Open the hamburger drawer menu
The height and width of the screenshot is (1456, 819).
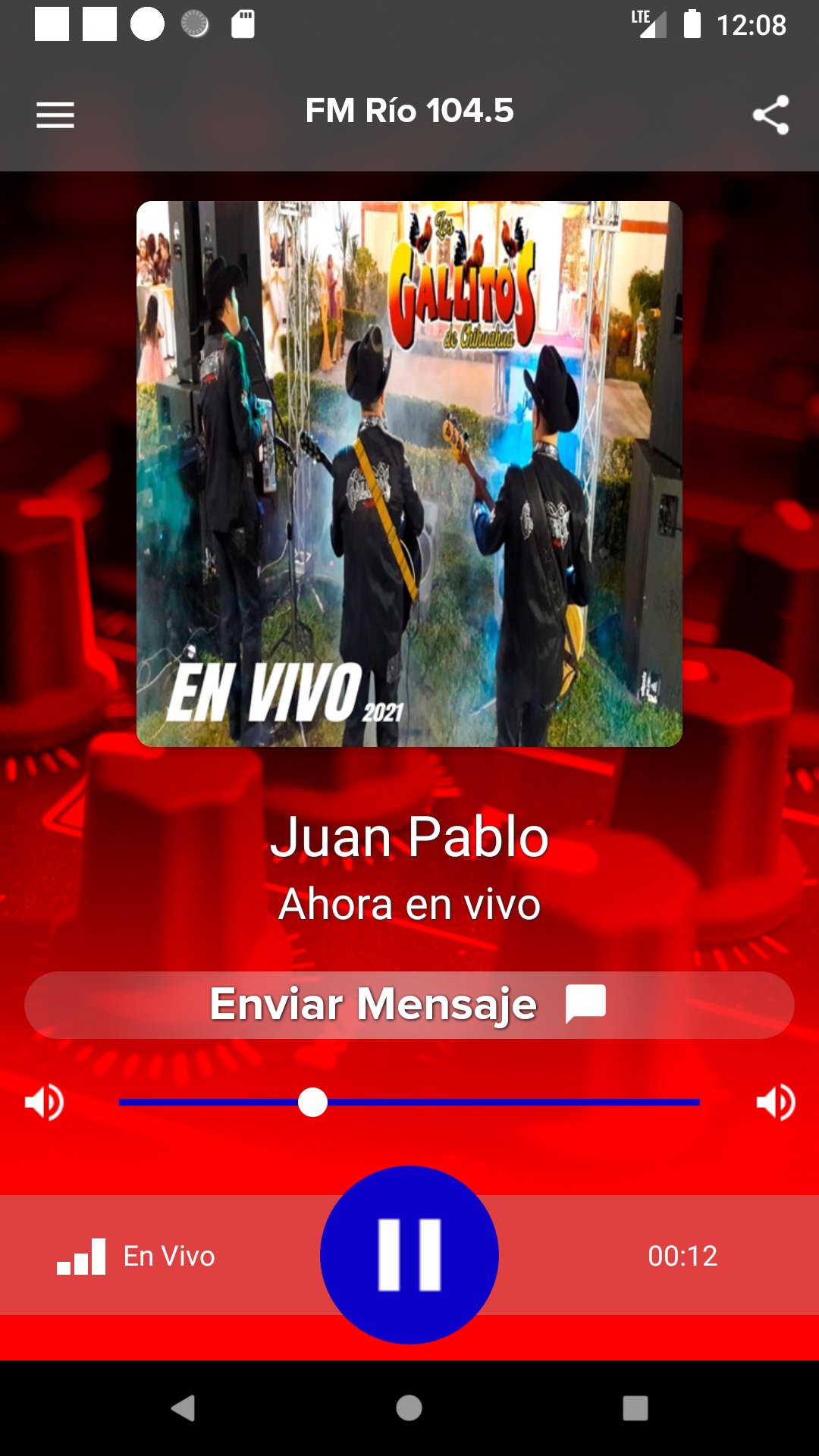click(55, 115)
